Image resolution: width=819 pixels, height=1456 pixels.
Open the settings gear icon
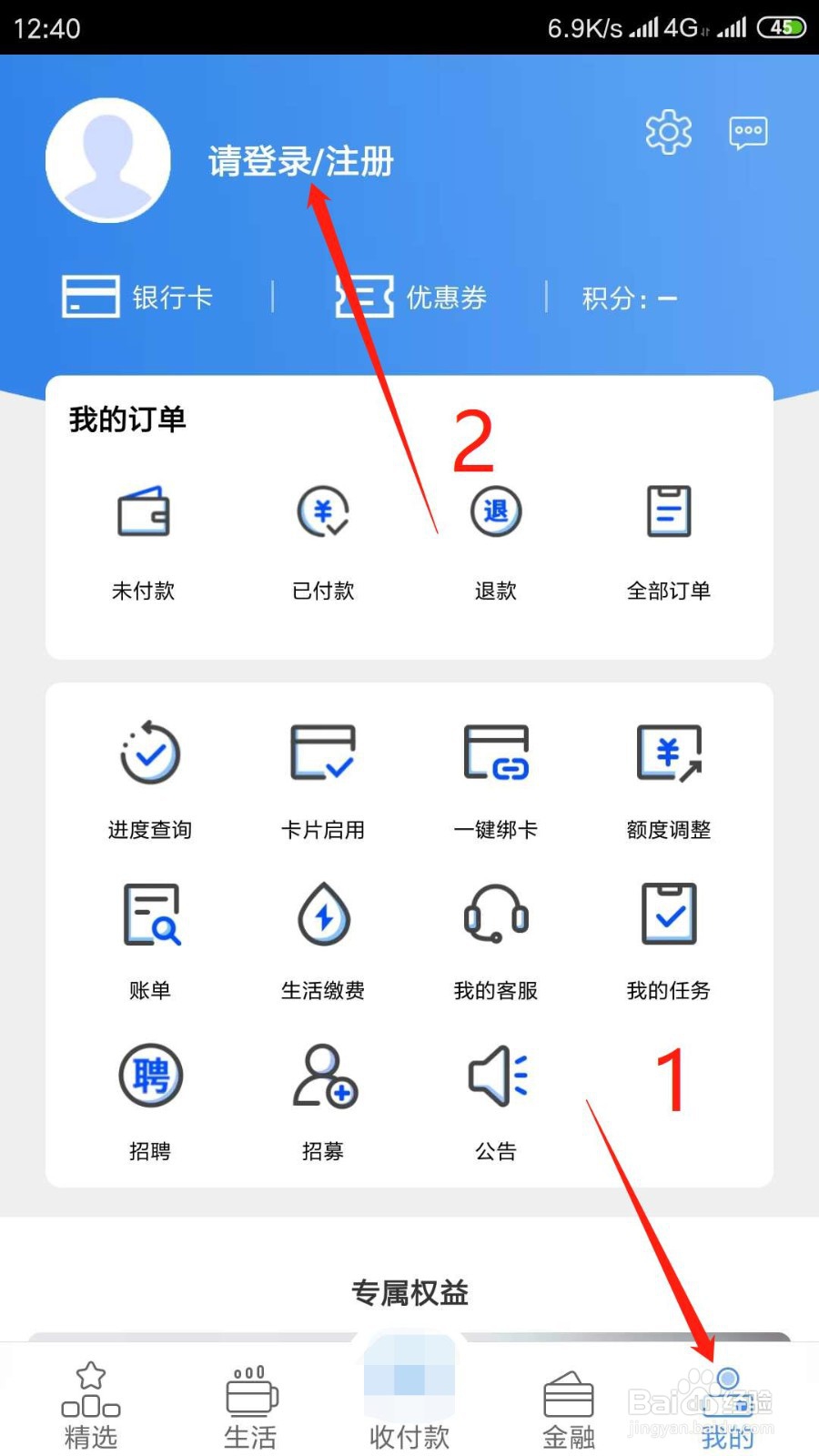point(669,131)
